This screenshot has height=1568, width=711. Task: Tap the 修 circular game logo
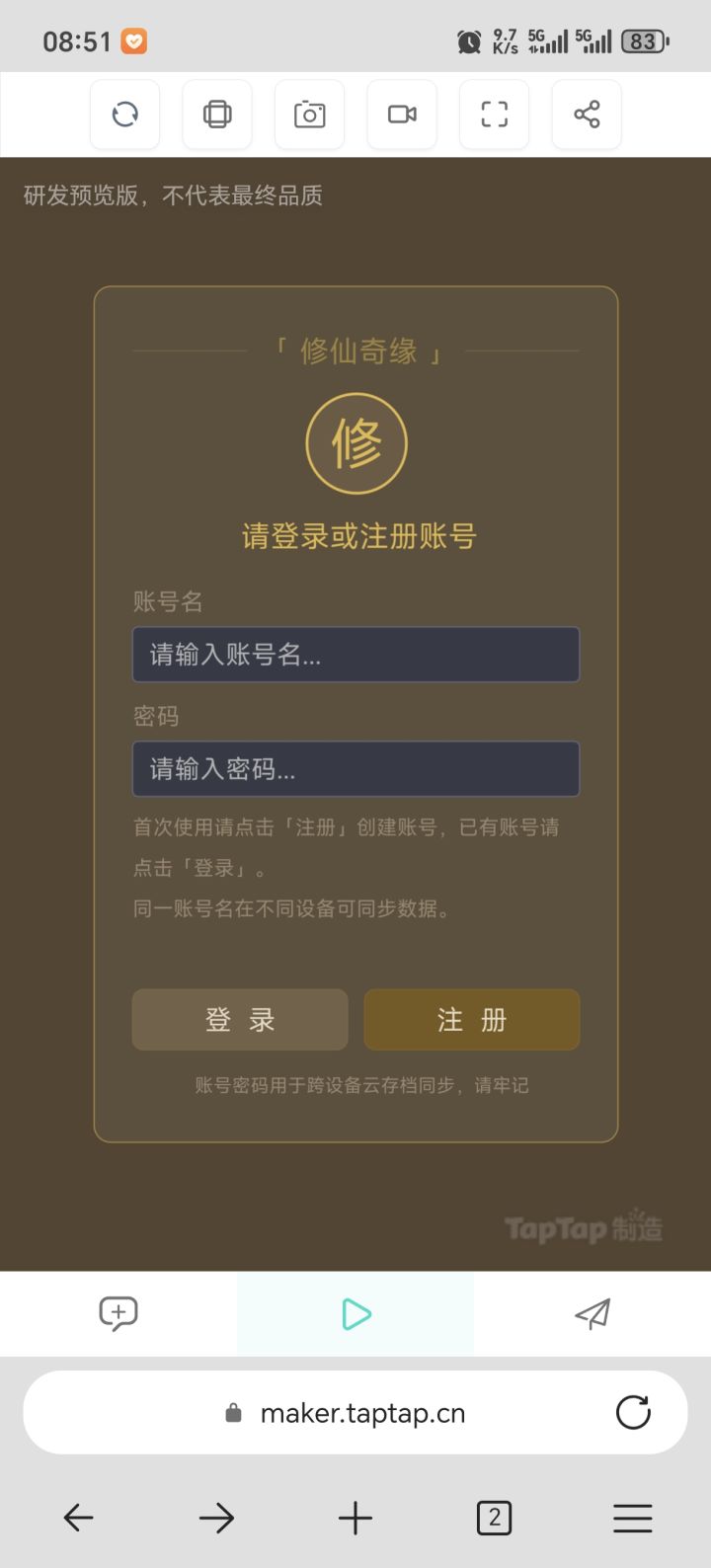pos(357,443)
